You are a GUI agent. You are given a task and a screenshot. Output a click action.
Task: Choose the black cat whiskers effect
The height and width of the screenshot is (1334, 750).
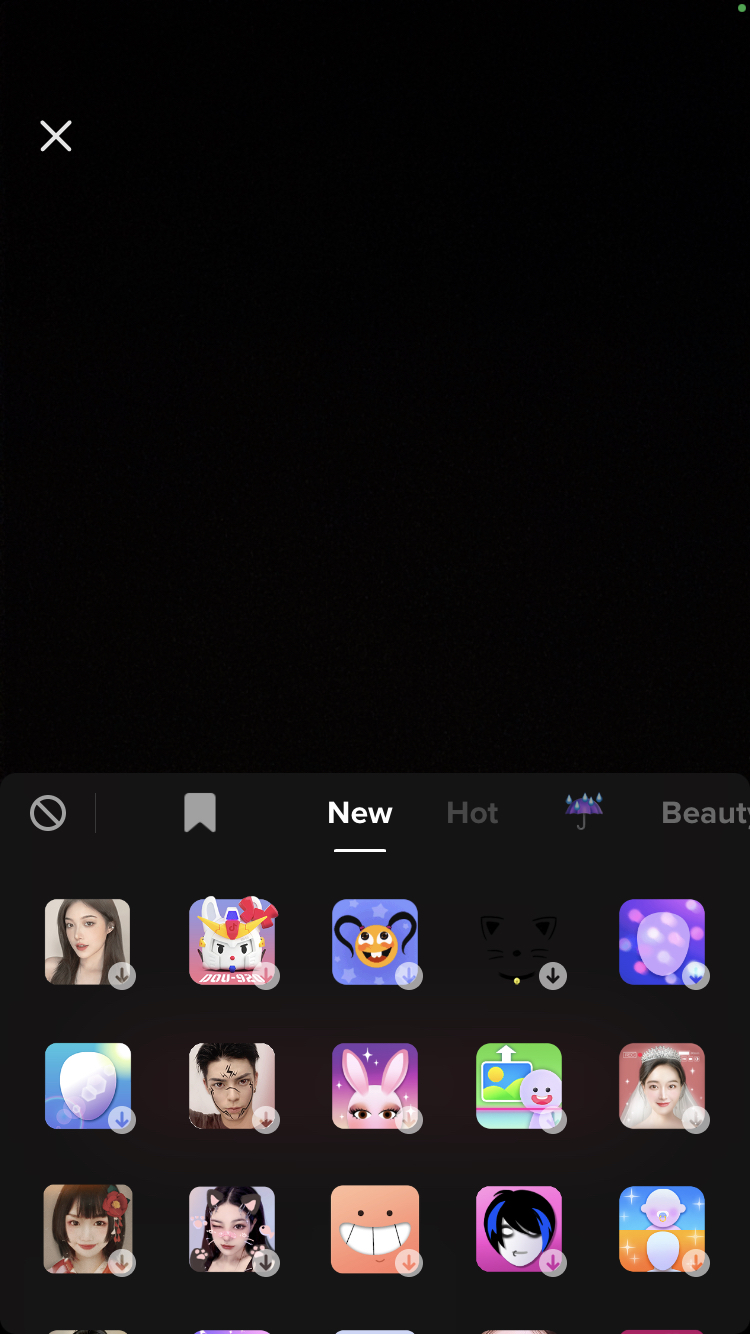click(518, 942)
